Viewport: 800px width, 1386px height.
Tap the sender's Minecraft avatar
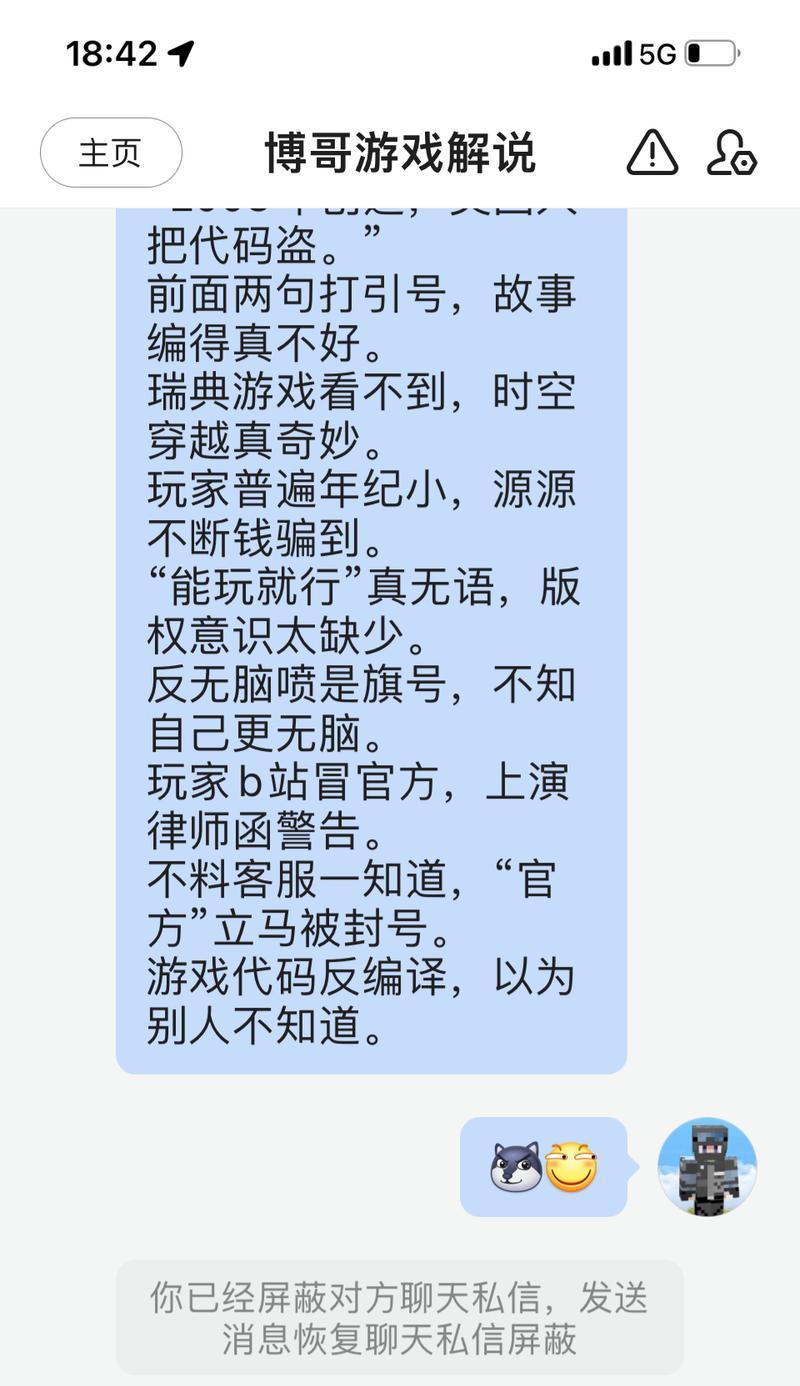707,1166
